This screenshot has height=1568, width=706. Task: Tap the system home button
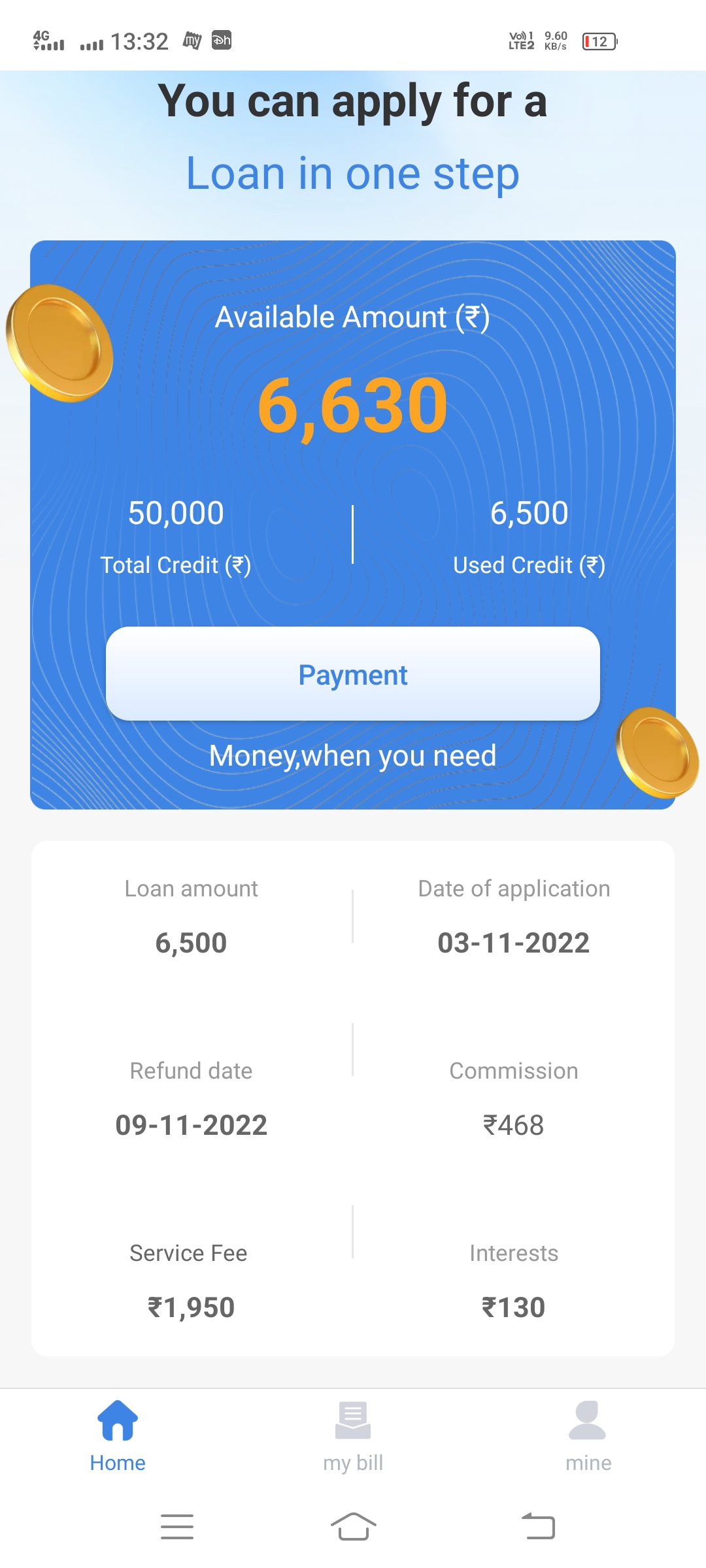click(x=353, y=1526)
